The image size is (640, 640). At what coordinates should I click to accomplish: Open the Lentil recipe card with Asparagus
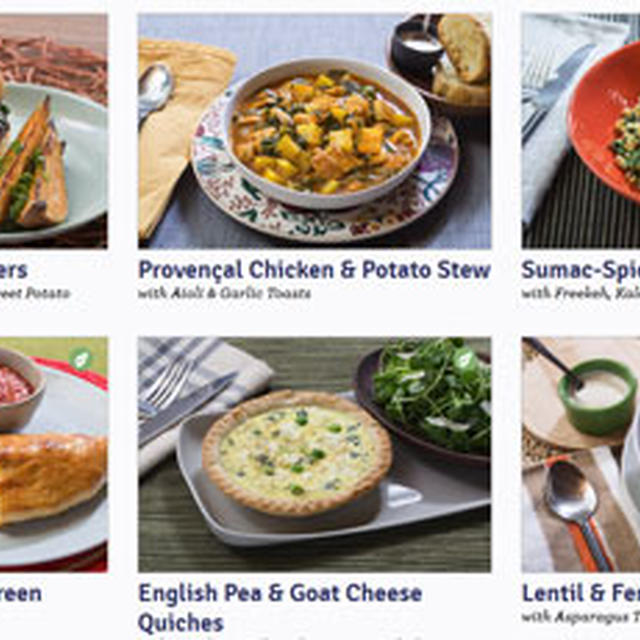pyautogui.click(x=580, y=593)
